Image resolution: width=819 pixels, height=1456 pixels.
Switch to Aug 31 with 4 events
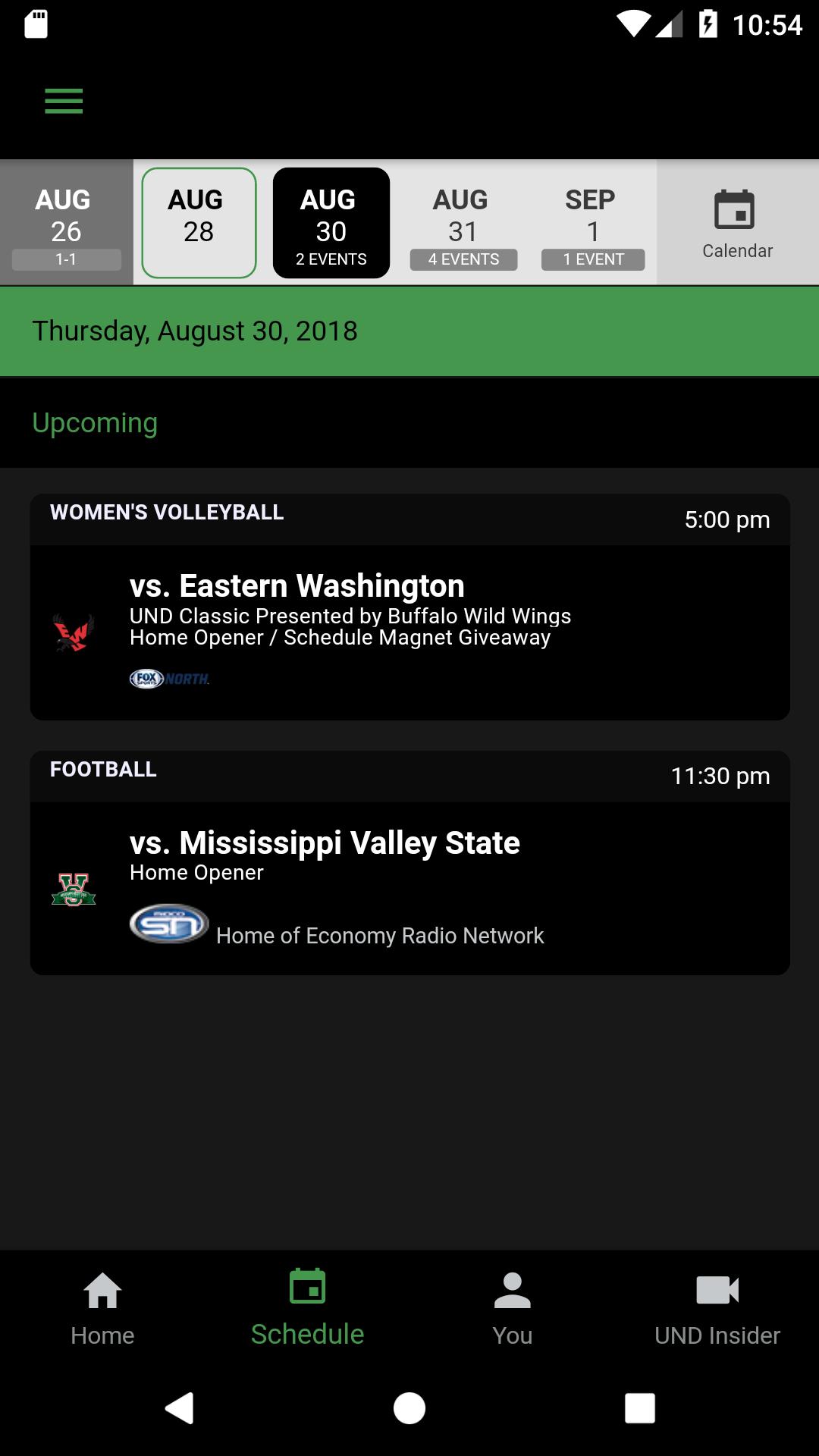tap(463, 222)
